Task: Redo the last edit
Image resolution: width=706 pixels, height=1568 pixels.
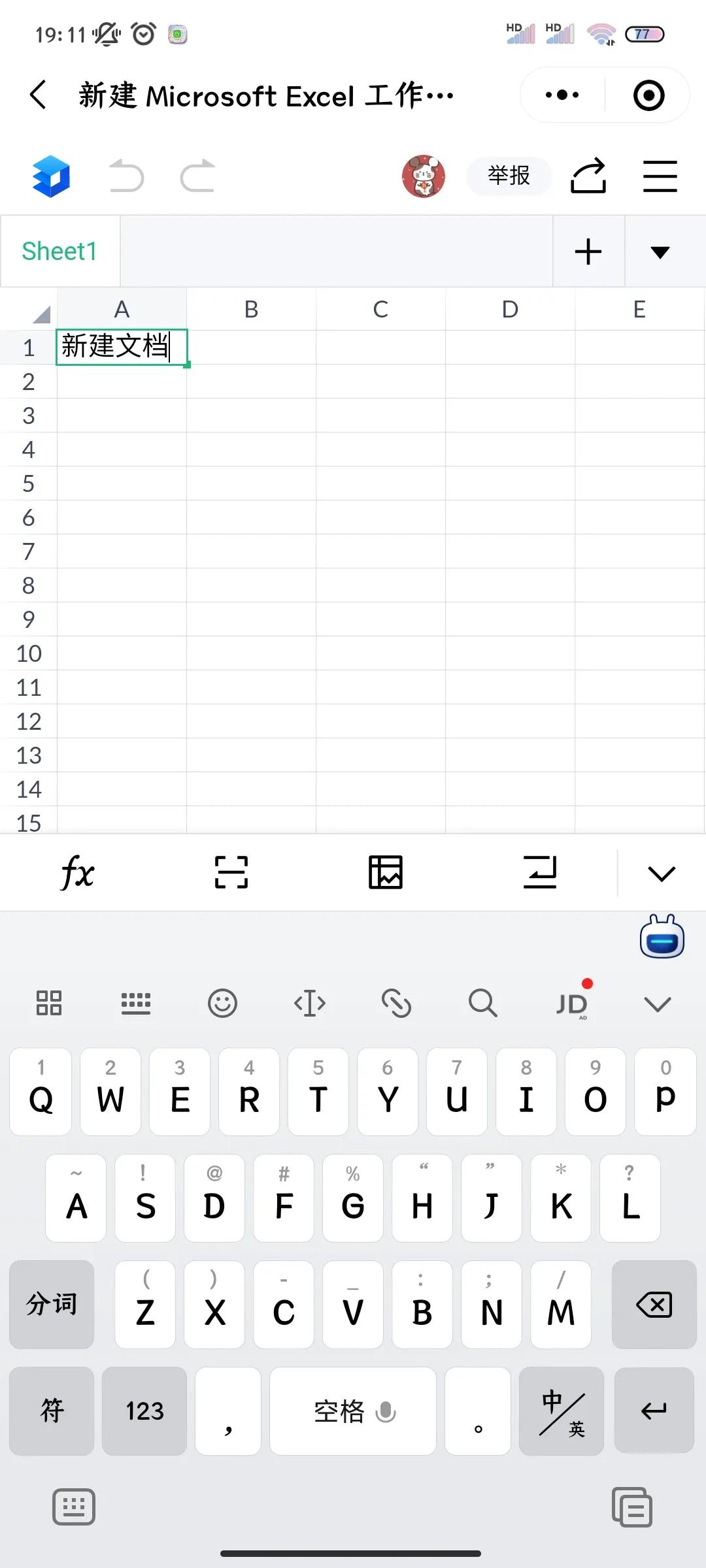Action: click(197, 176)
